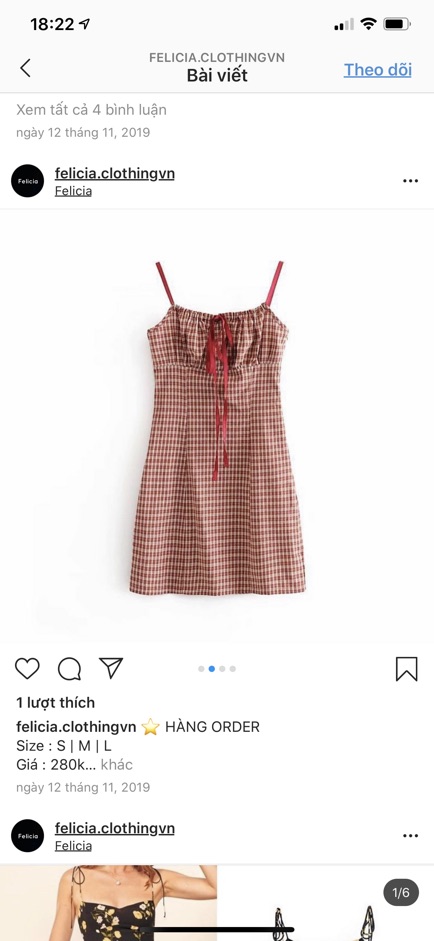Bookmark the plaid dress post
Screen dimensions: 434x941
406,669
